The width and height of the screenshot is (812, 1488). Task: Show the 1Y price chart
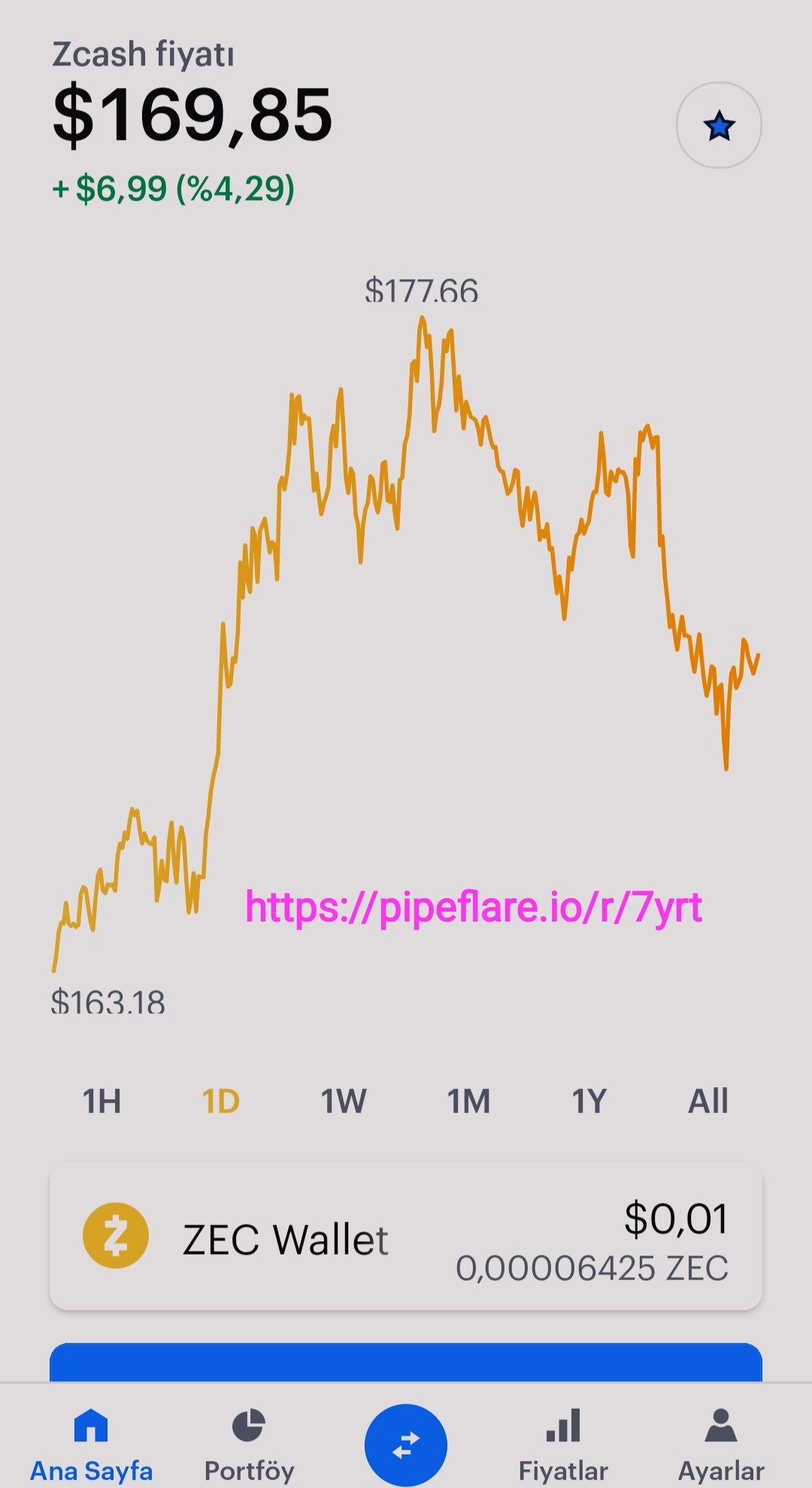click(x=589, y=1101)
